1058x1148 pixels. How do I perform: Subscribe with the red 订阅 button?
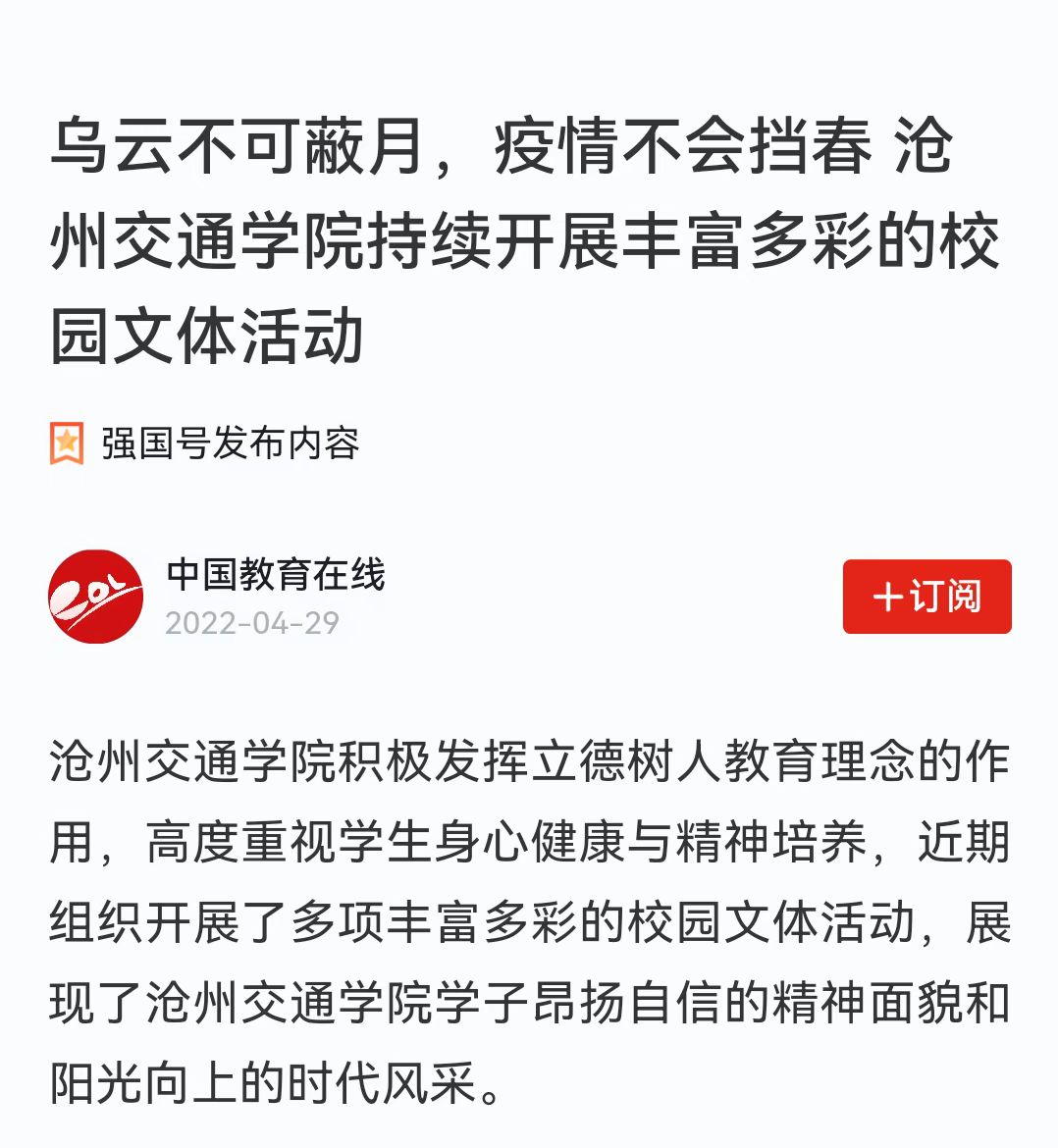tap(926, 597)
